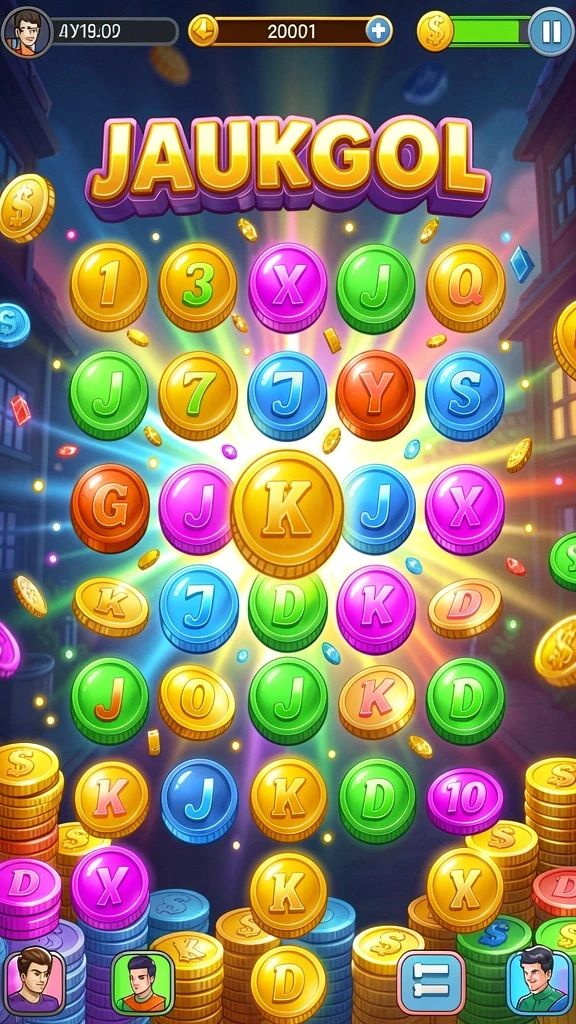Select the blue S coin
The width and height of the screenshot is (576, 1024).
(464, 396)
